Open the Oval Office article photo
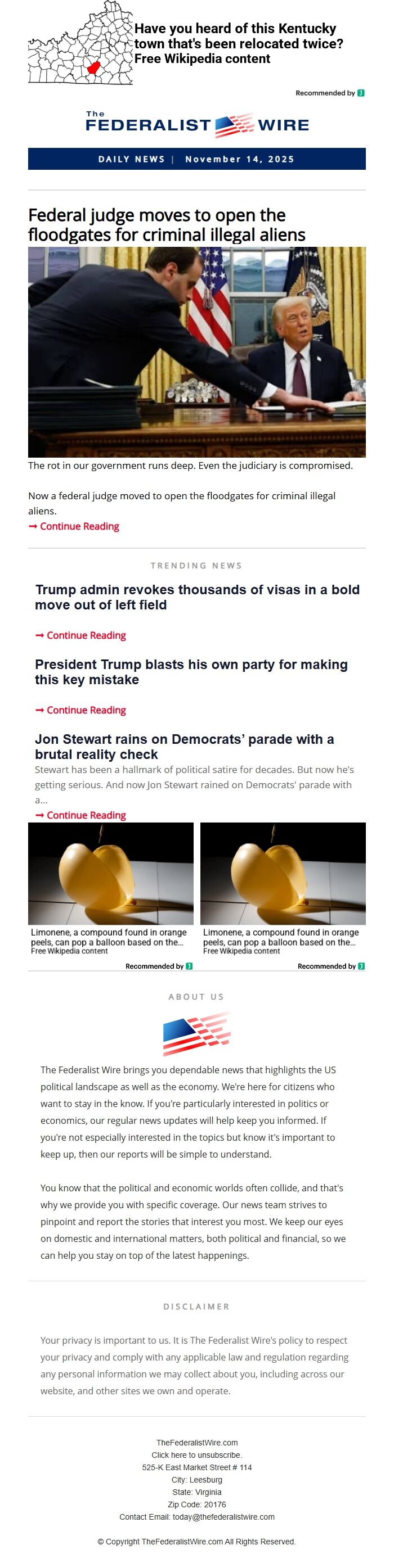Screen dimensions: 394x1568 tap(196, 351)
